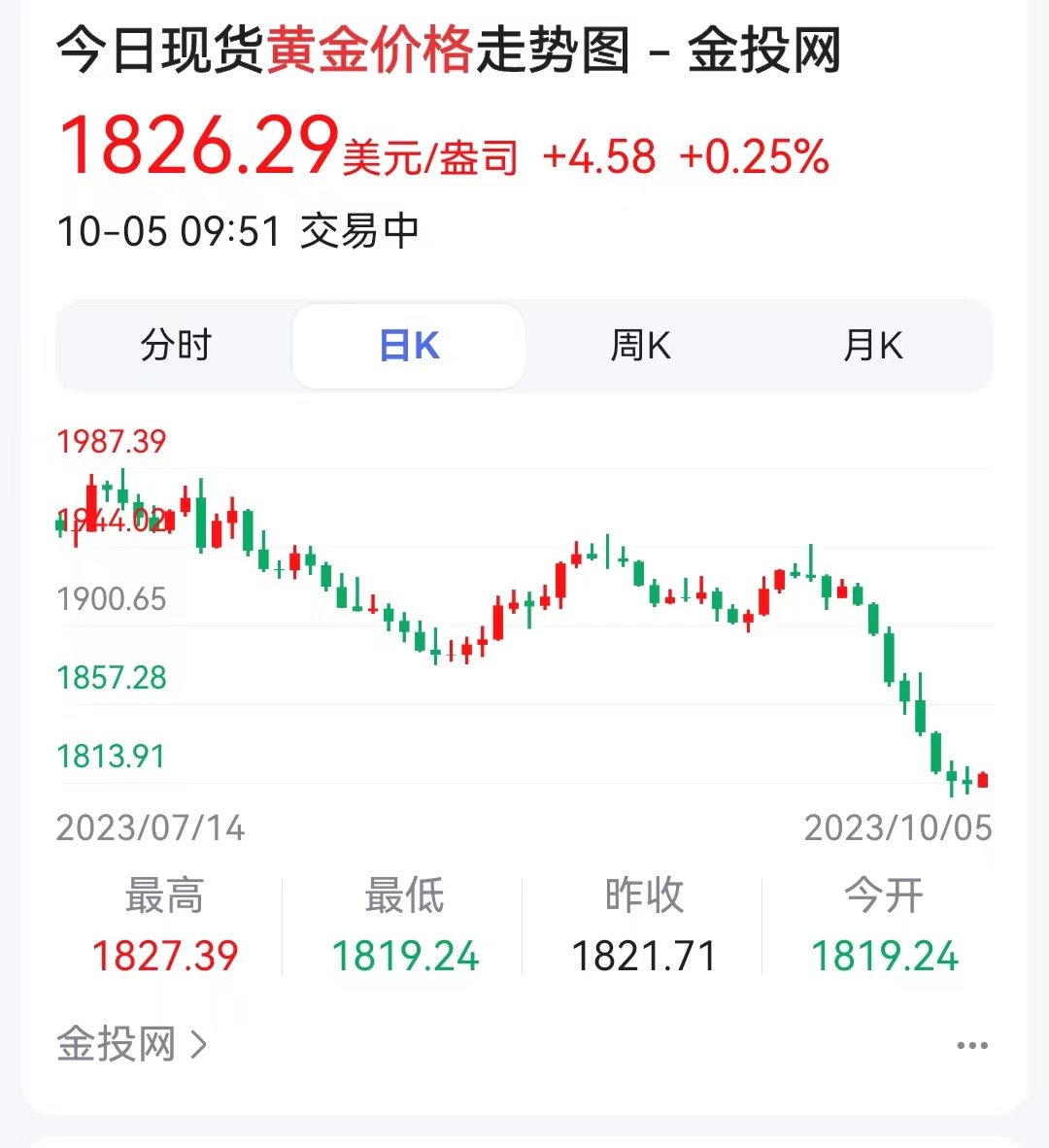
Task: Select the 日K chart tab
Action: [x=409, y=346]
